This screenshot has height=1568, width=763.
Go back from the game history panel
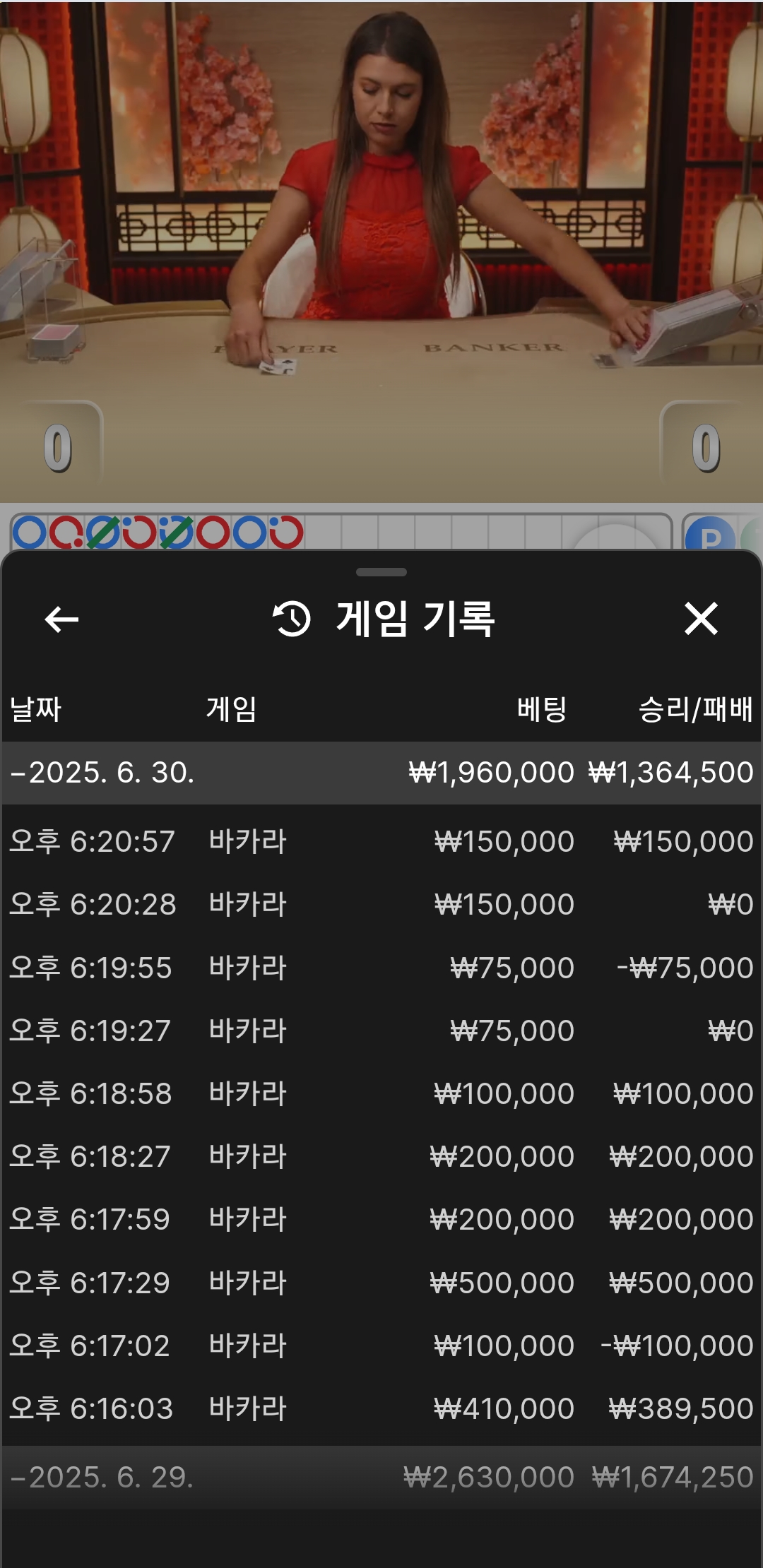tap(61, 619)
